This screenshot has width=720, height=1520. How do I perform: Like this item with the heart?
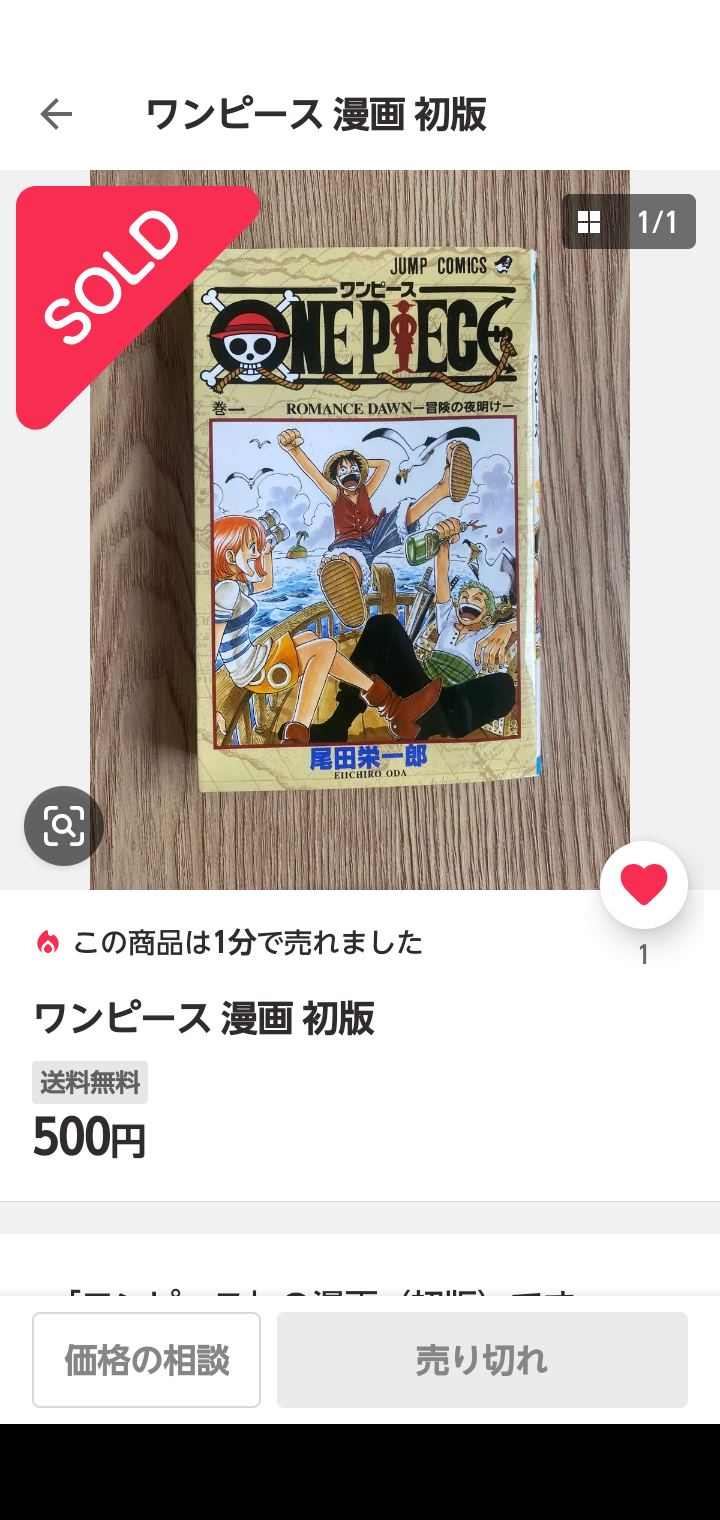tap(643, 885)
